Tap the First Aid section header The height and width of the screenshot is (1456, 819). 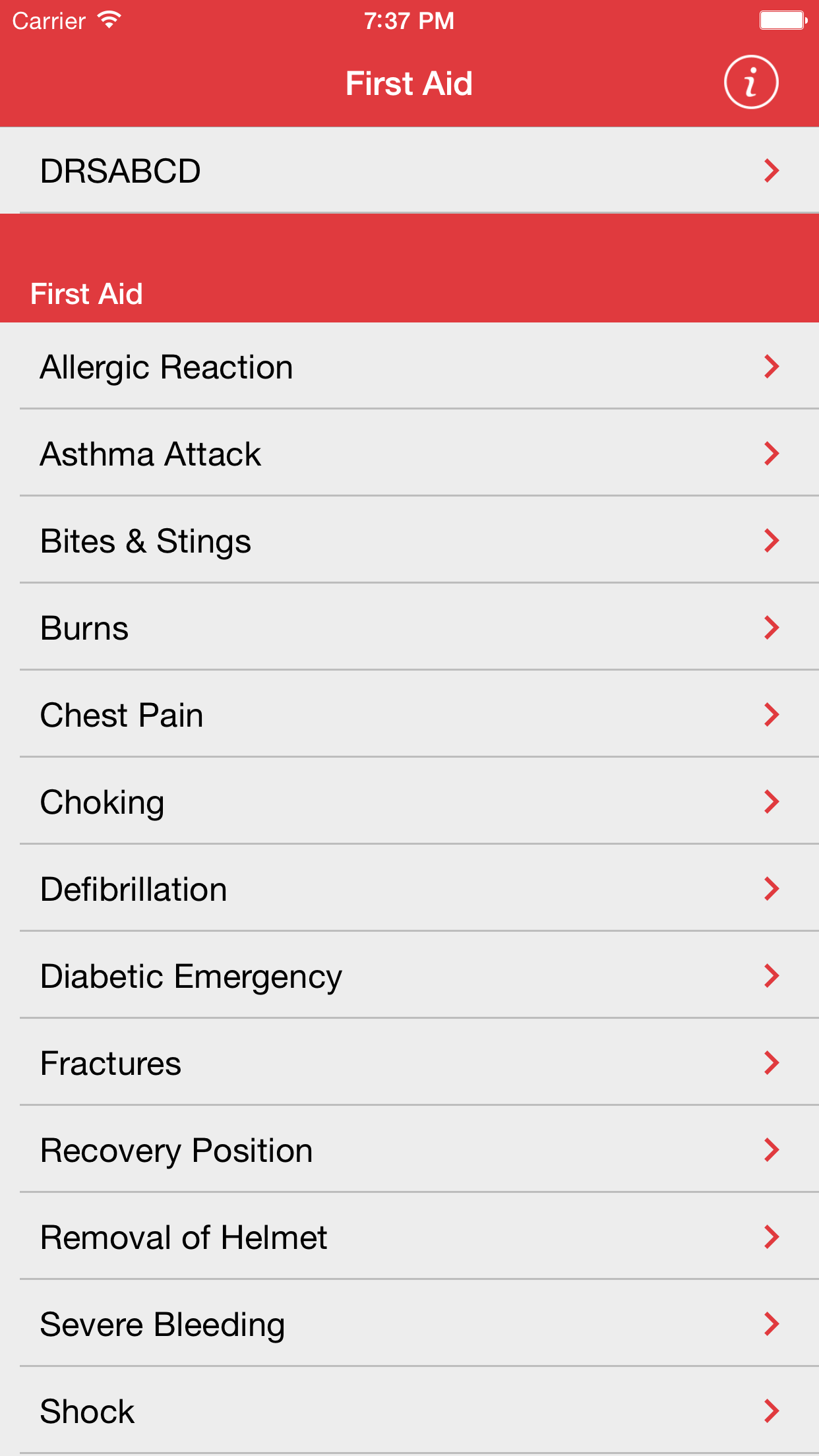87,293
